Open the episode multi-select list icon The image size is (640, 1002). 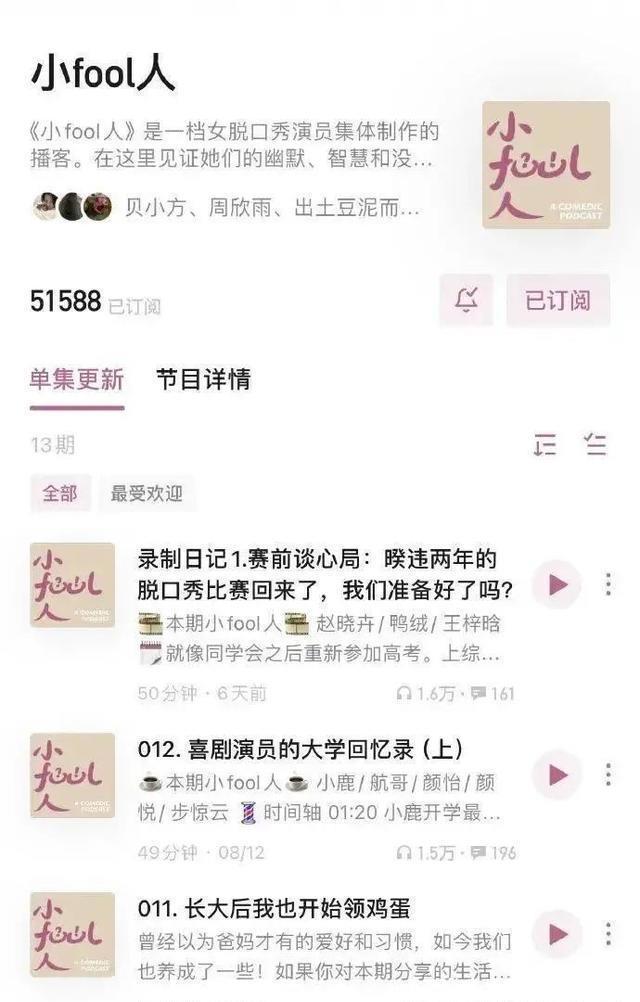[x=596, y=445]
